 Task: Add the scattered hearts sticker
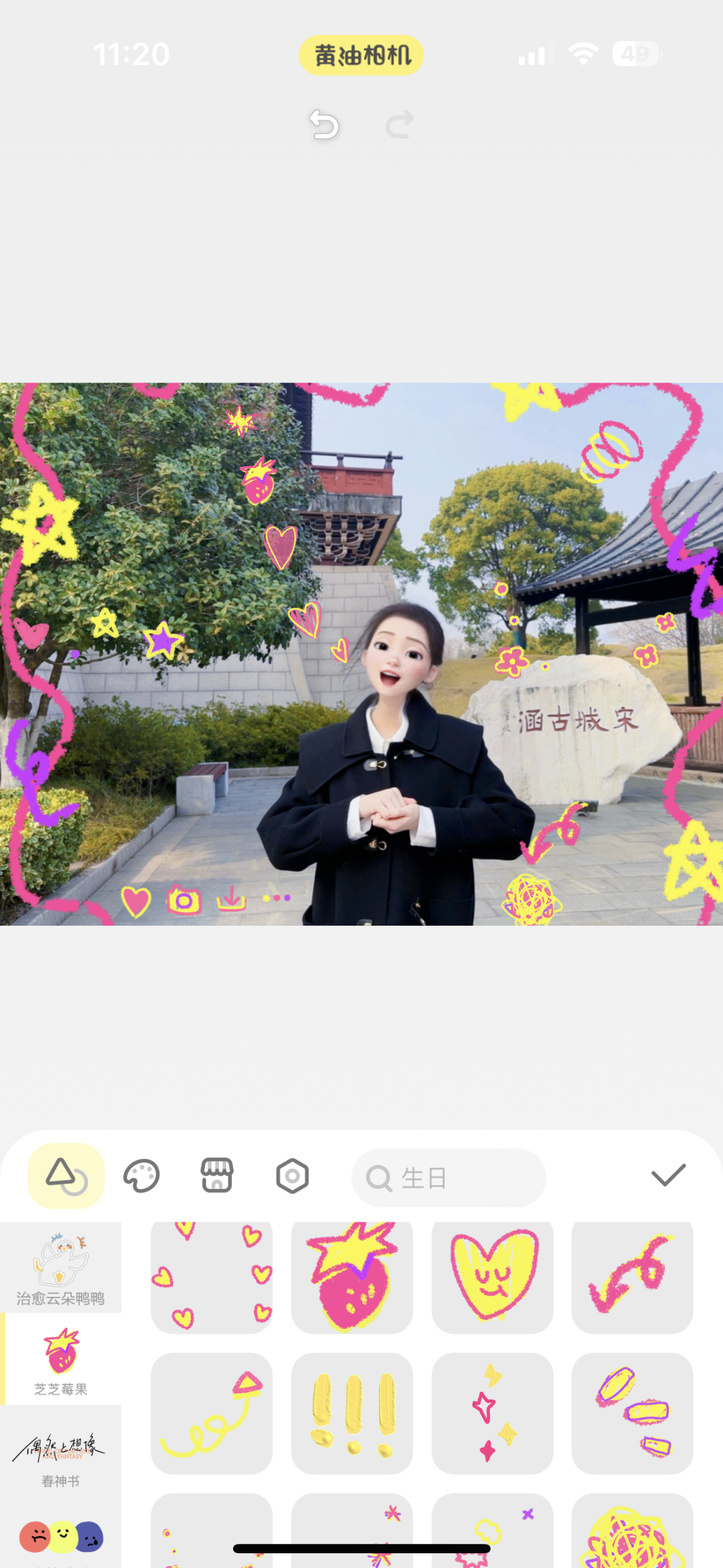[x=212, y=1276]
